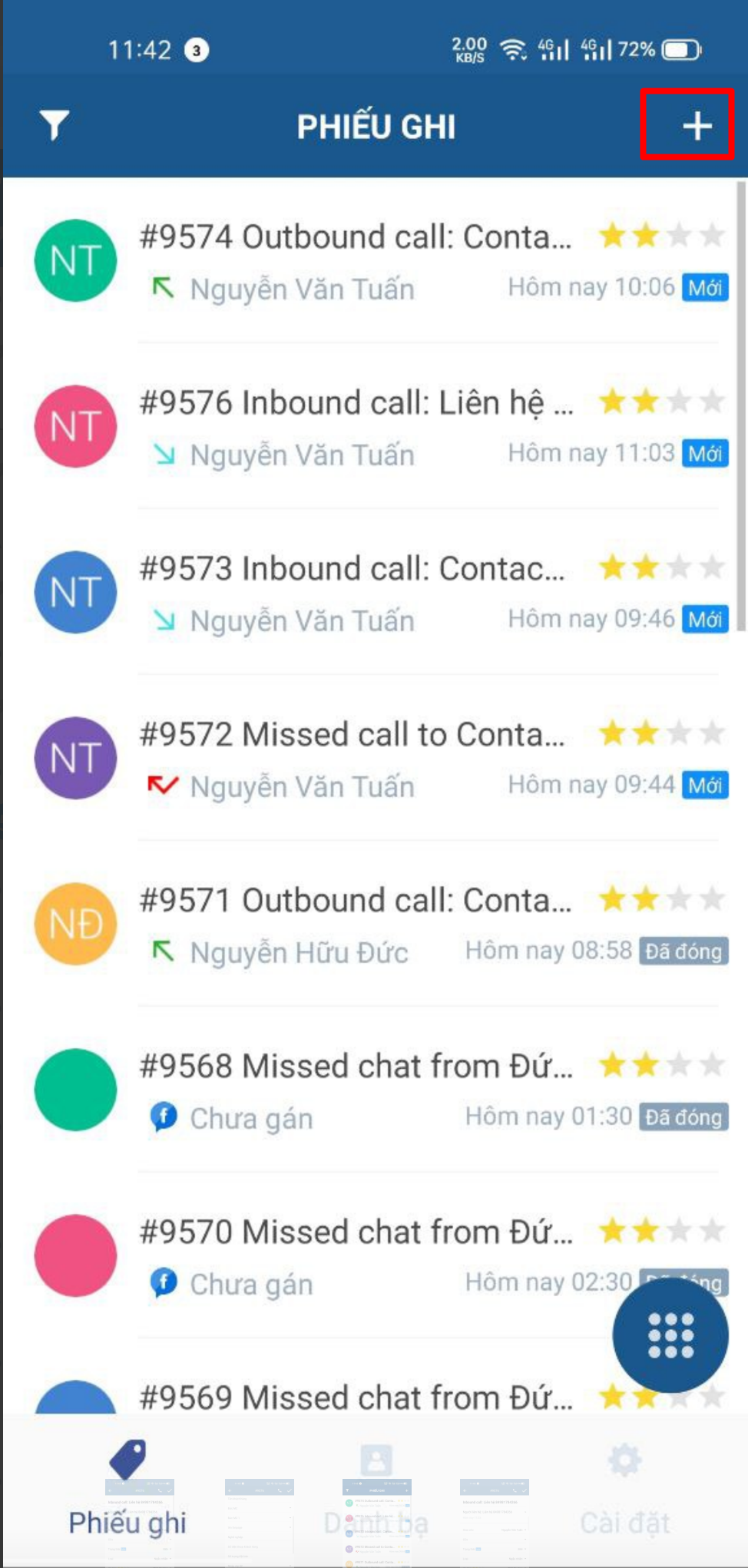Open the dial pad floating button
The height and width of the screenshot is (1568, 748).
pos(670,1335)
